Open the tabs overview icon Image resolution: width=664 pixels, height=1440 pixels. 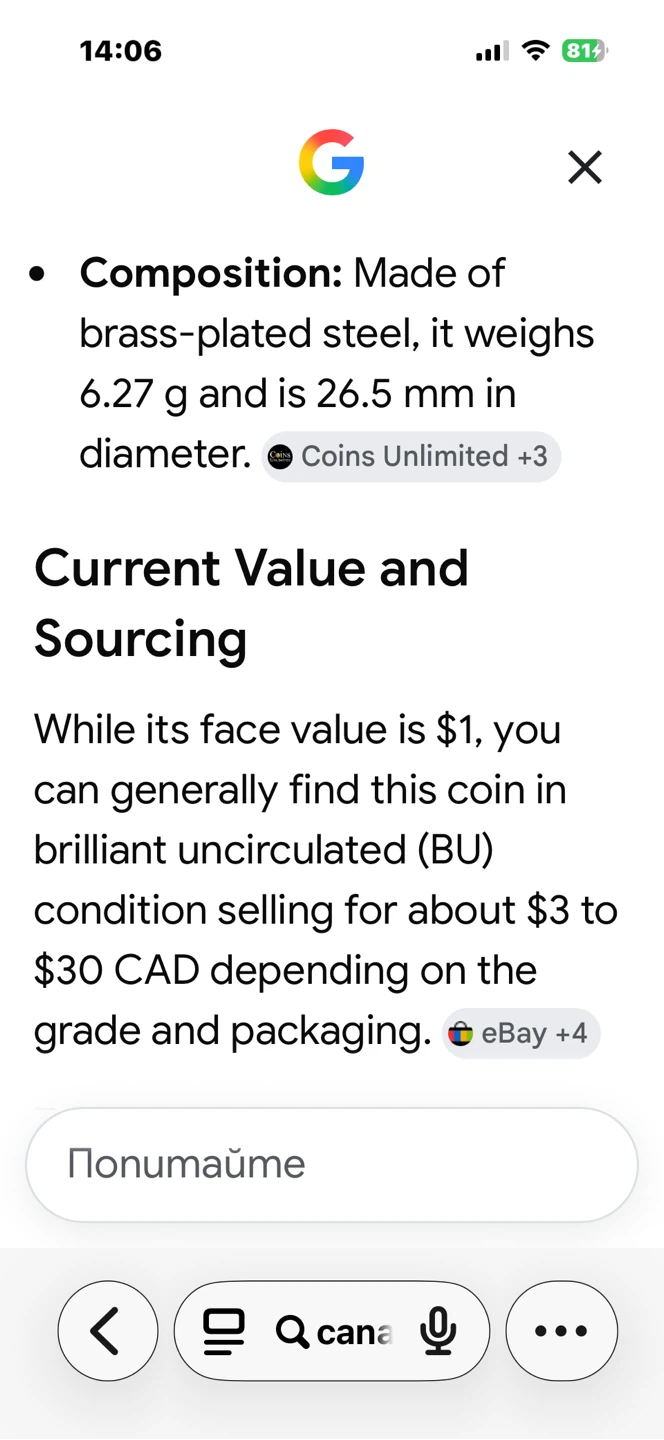click(224, 1331)
